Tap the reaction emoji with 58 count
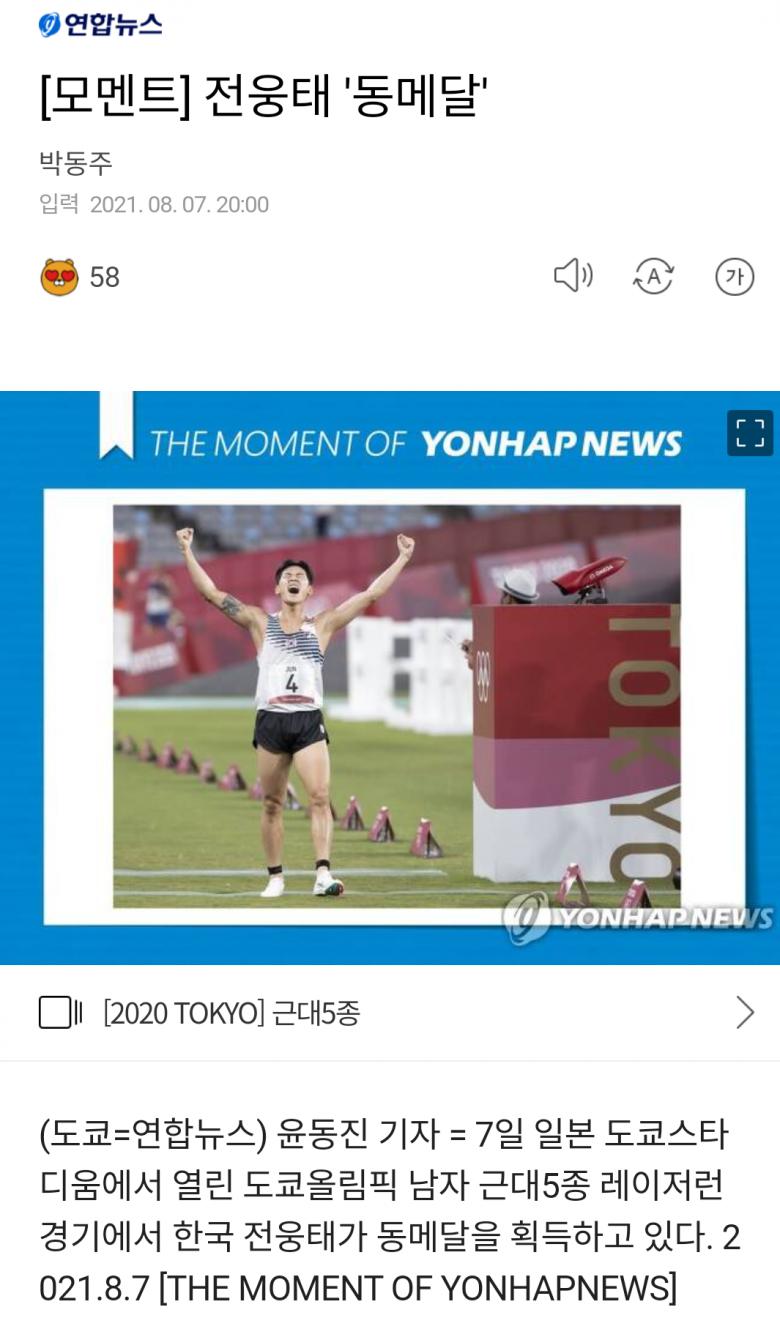This screenshot has height=1318, width=780. click(60, 277)
